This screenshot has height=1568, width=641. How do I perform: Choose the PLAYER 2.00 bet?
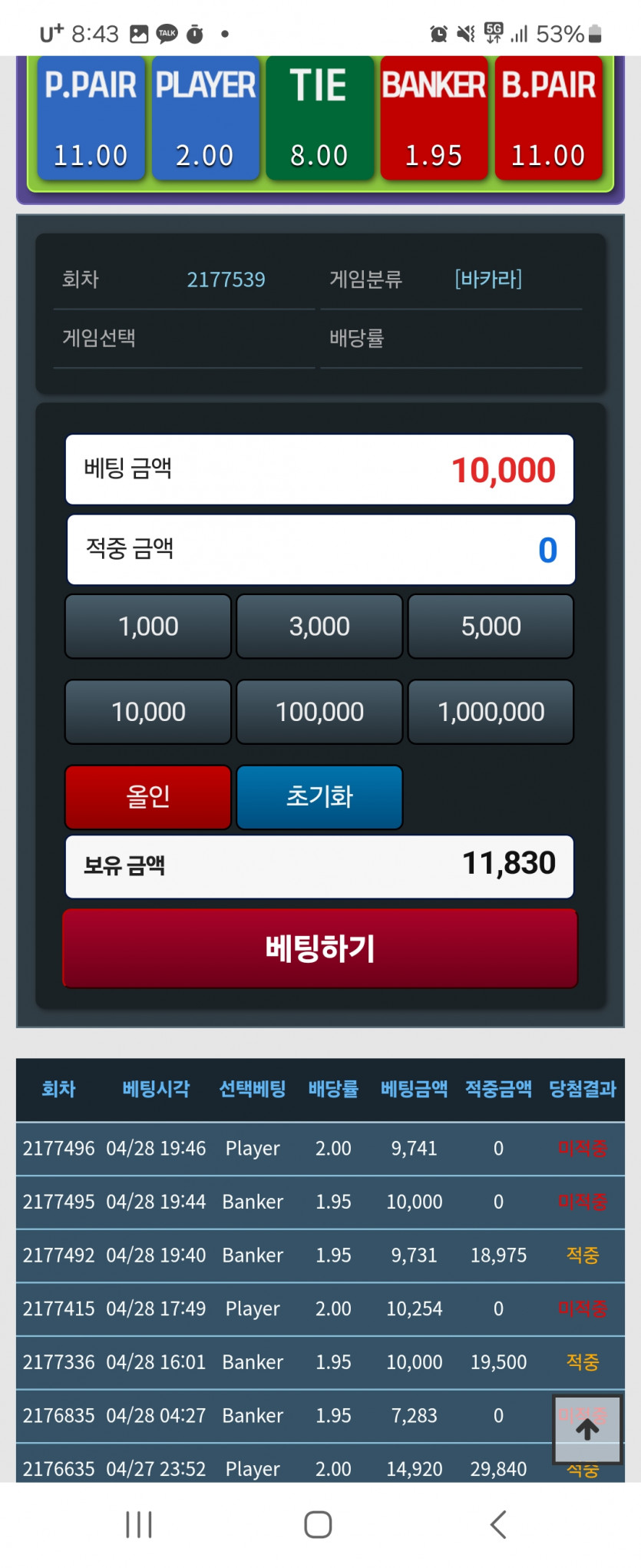(x=205, y=118)
